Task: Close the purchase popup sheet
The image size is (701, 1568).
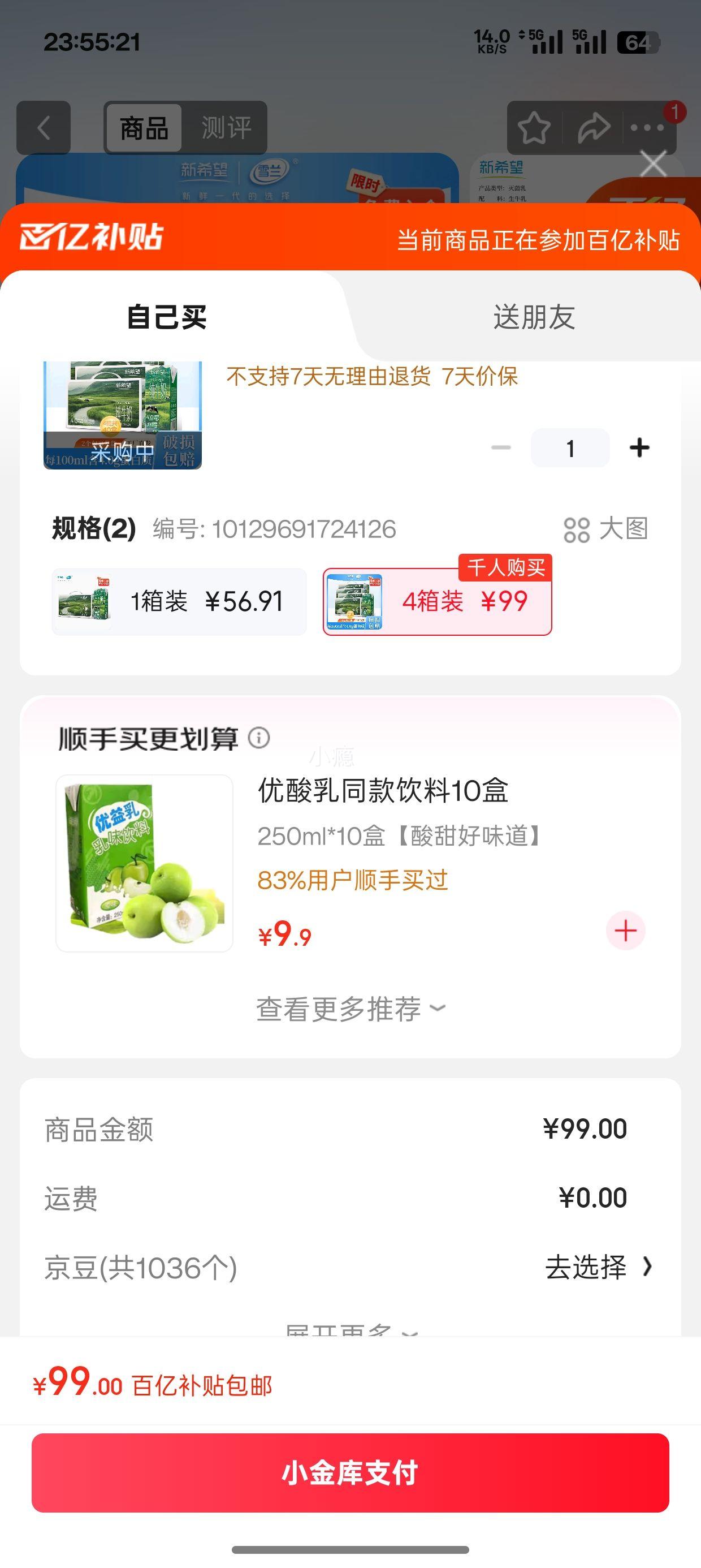Action: coord(654,165)
